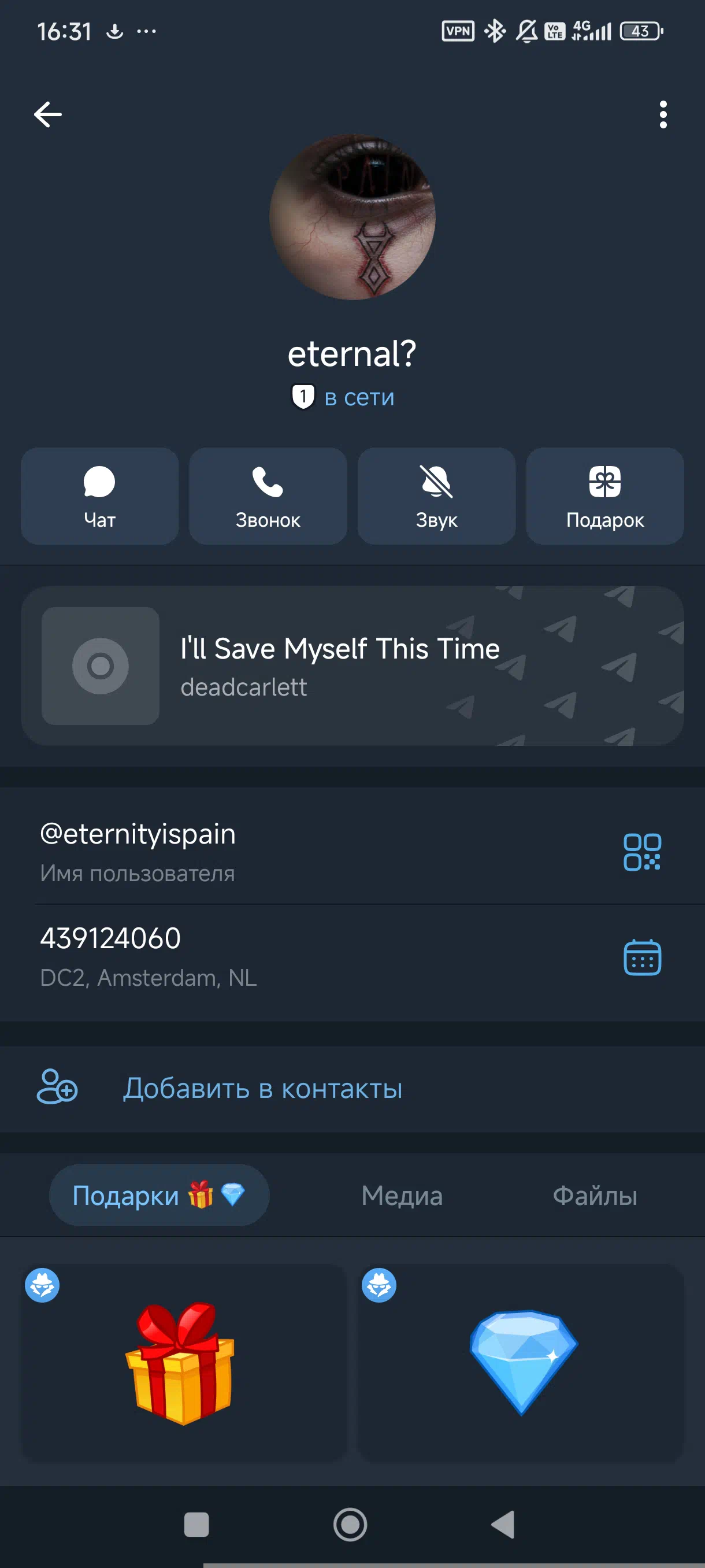Open the blue diamond gift item

point(521,1362)
